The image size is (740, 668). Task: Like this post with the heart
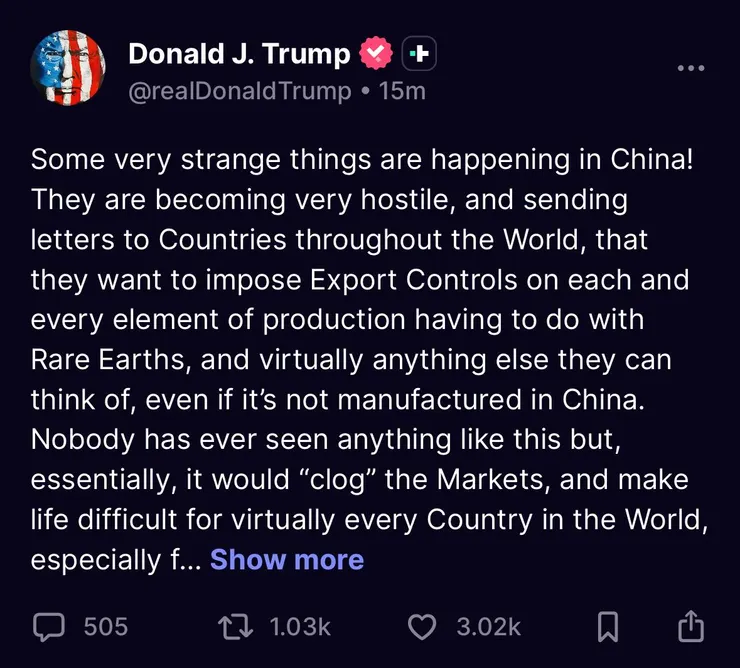coord(424,627)
